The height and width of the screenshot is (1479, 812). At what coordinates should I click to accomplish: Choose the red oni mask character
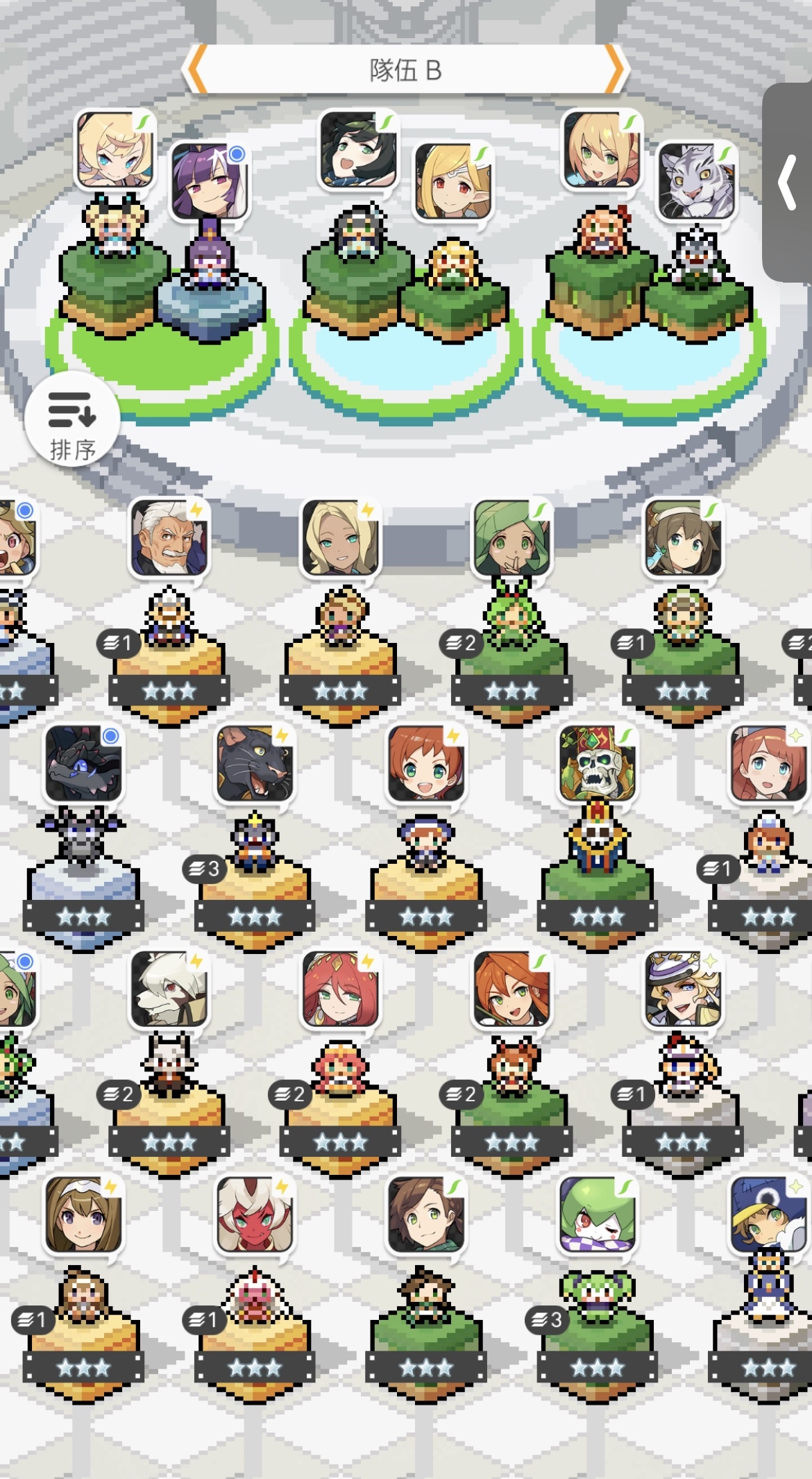click(254, 1215)
